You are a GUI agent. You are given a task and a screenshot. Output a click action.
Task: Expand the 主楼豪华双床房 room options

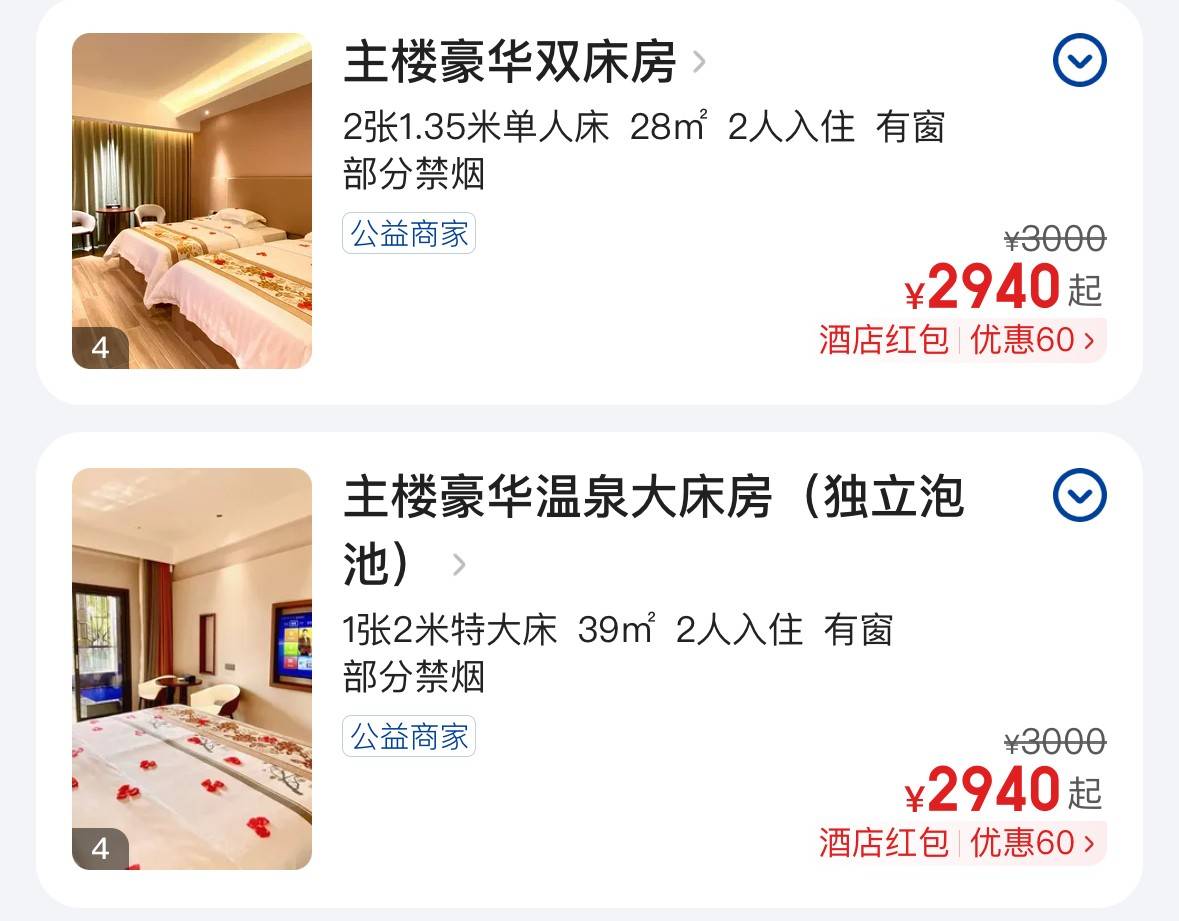tap(1079, 61)
